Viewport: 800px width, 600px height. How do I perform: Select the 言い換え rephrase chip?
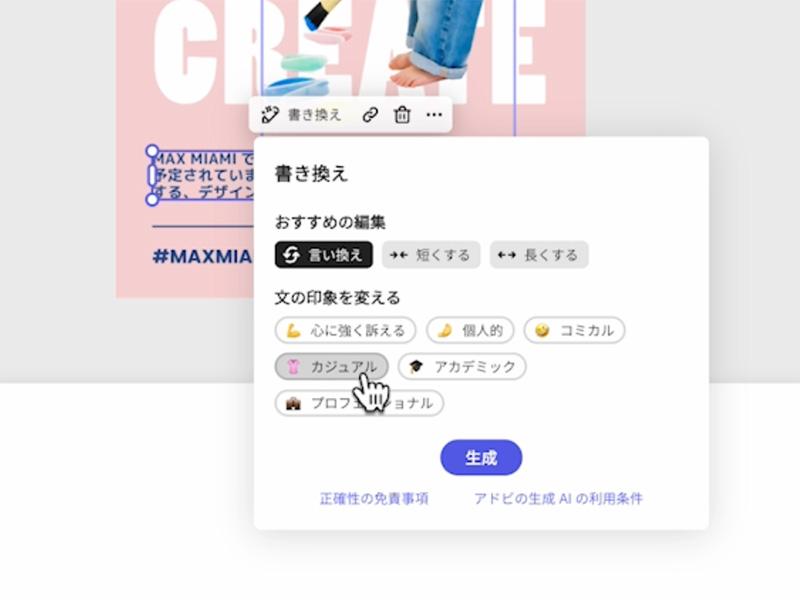point(324,255)
